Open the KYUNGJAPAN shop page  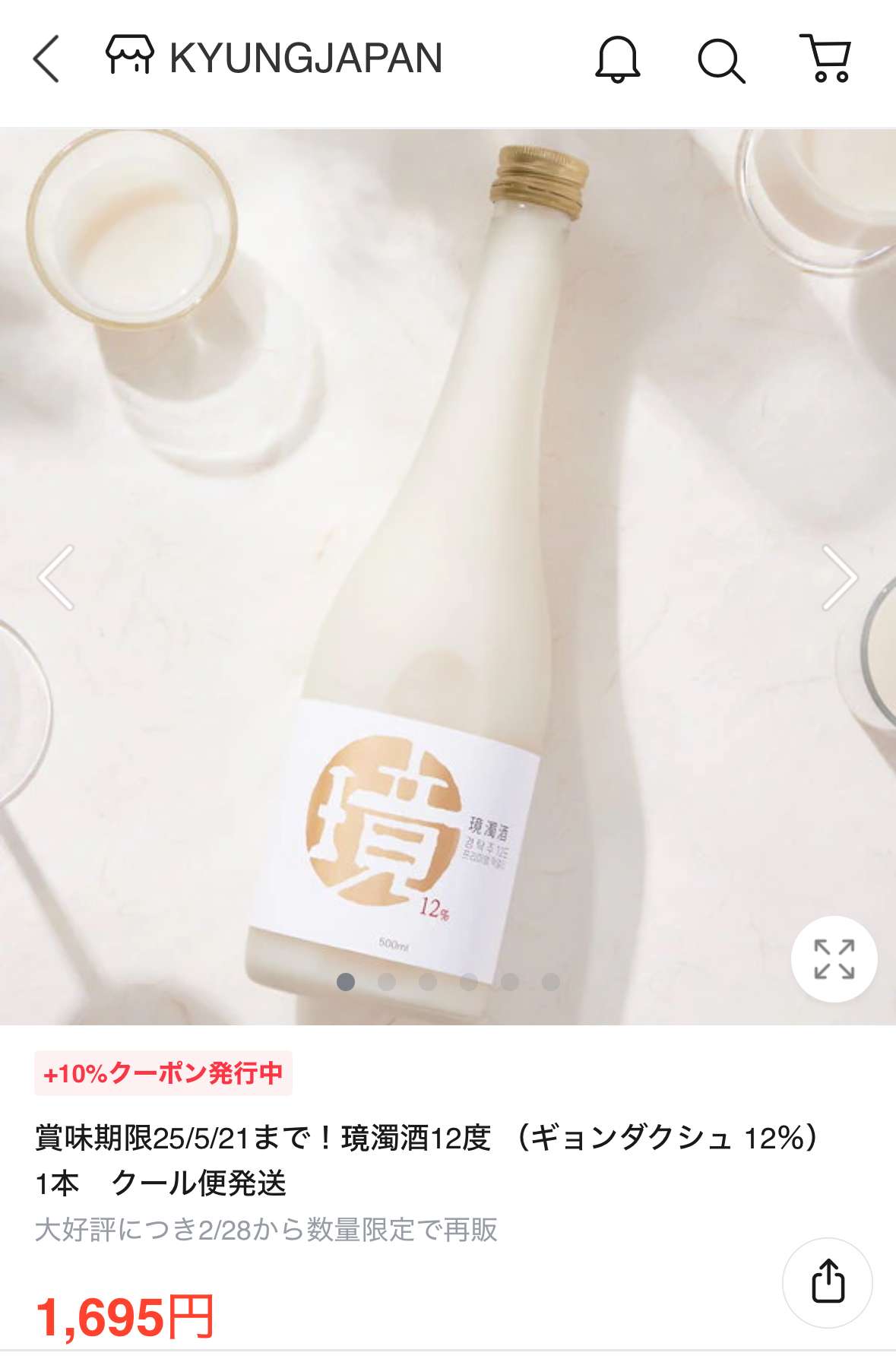click(274, 59)
